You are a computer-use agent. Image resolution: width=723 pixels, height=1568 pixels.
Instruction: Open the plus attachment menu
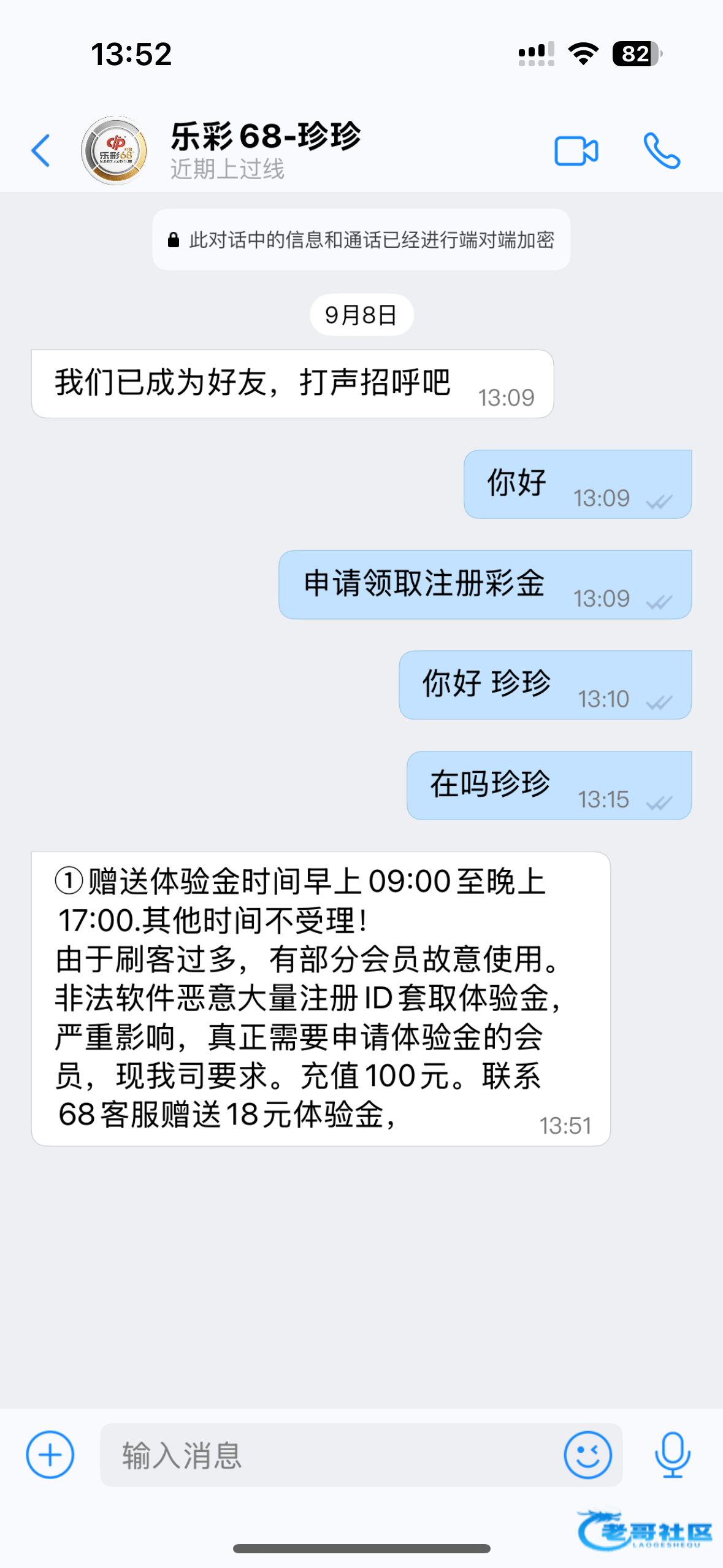point(50,1455)
